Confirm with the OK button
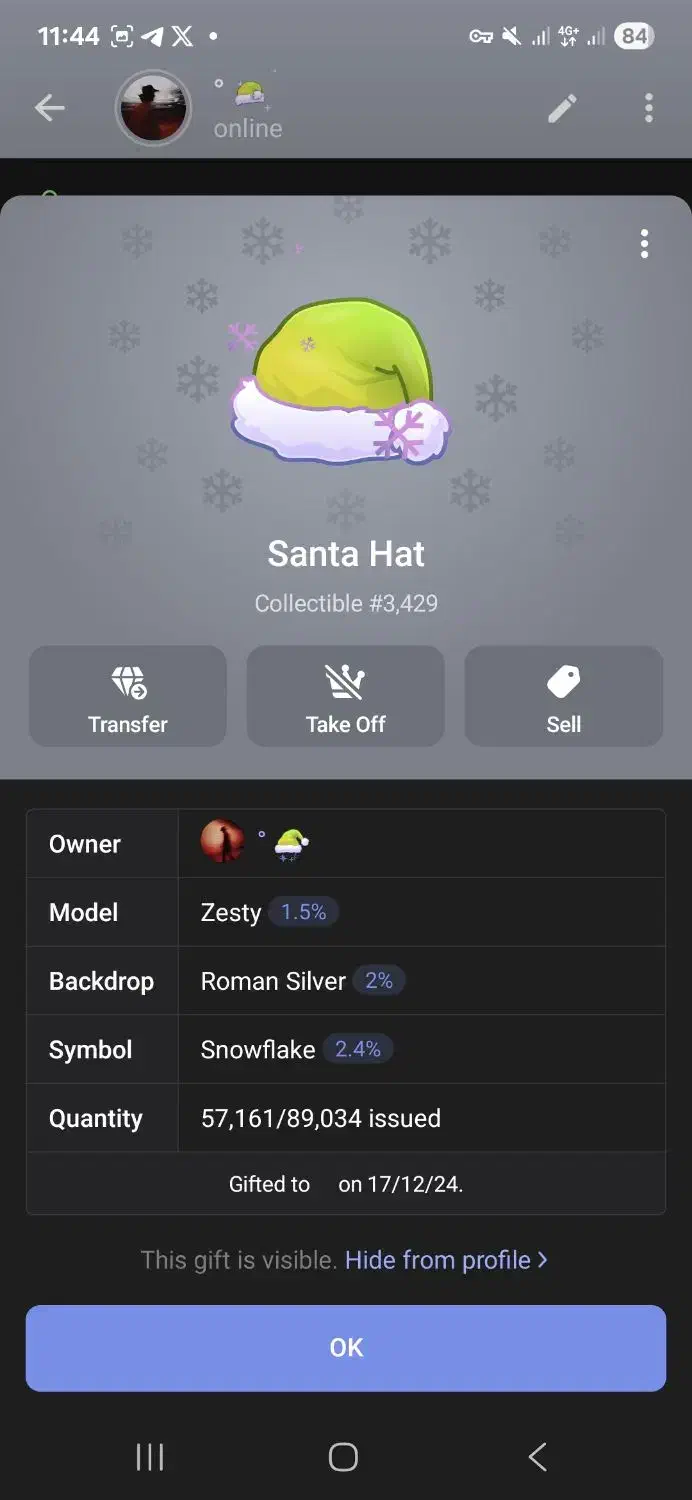 [346, 1348]
